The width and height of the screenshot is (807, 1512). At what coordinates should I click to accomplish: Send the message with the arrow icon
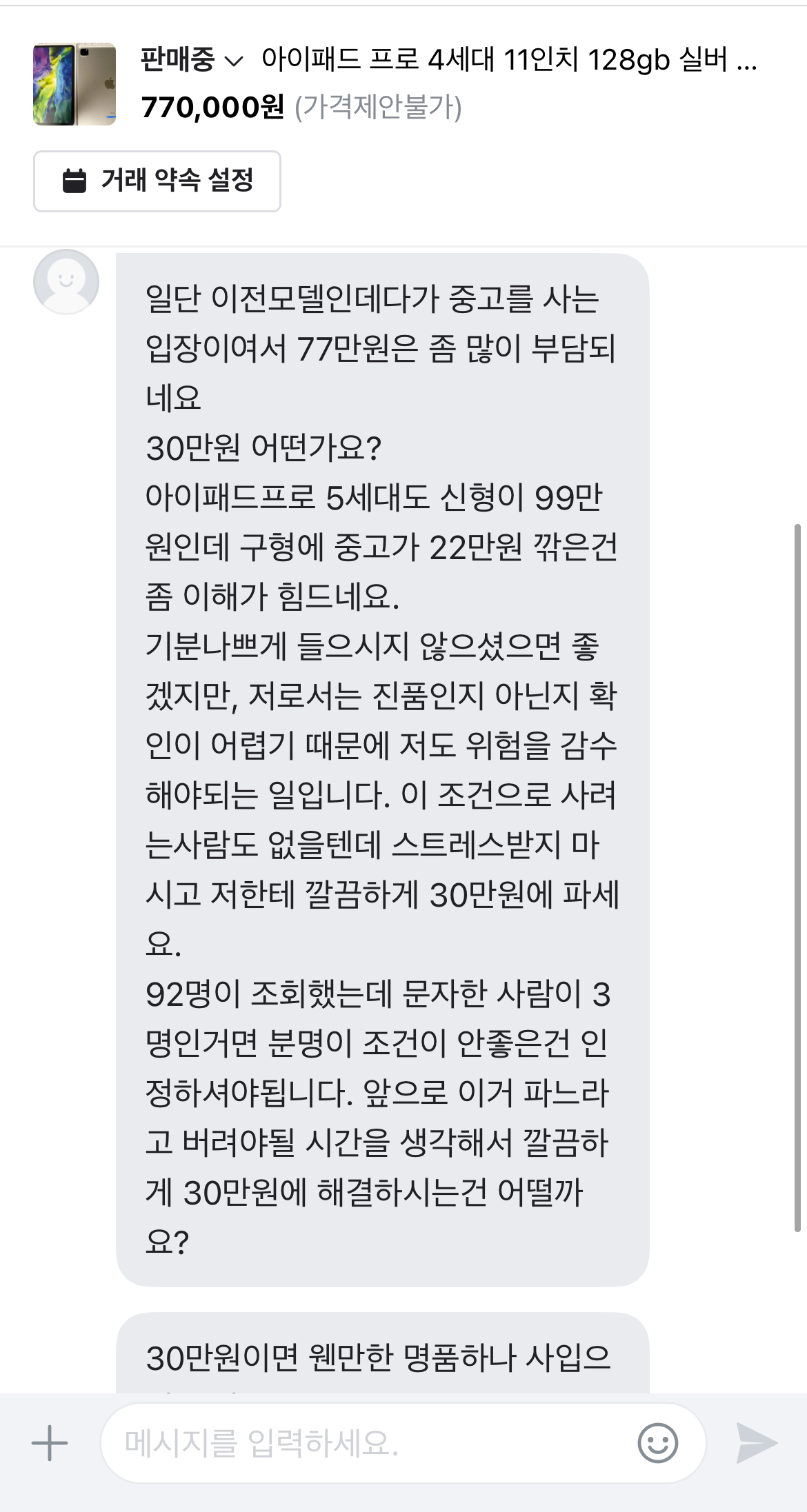[757, 1443]
